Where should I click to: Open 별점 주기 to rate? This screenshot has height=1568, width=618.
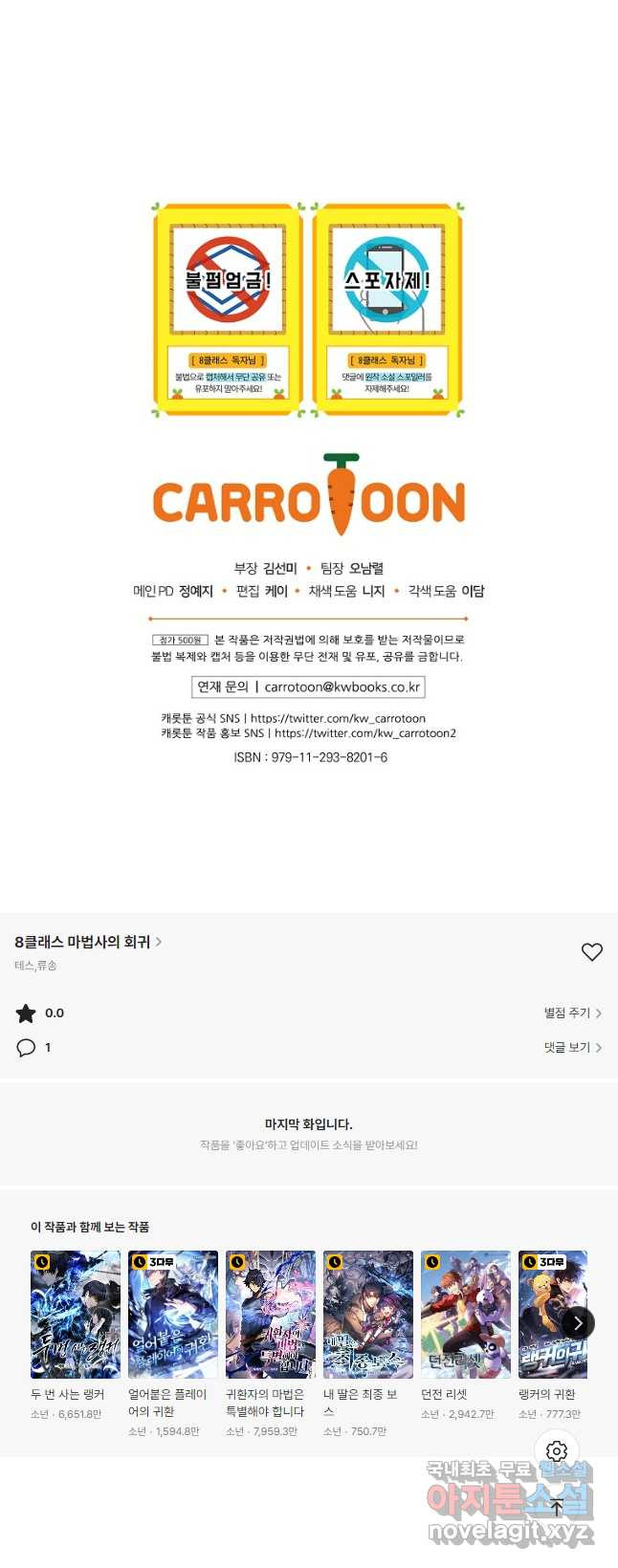pos(572,1013)
